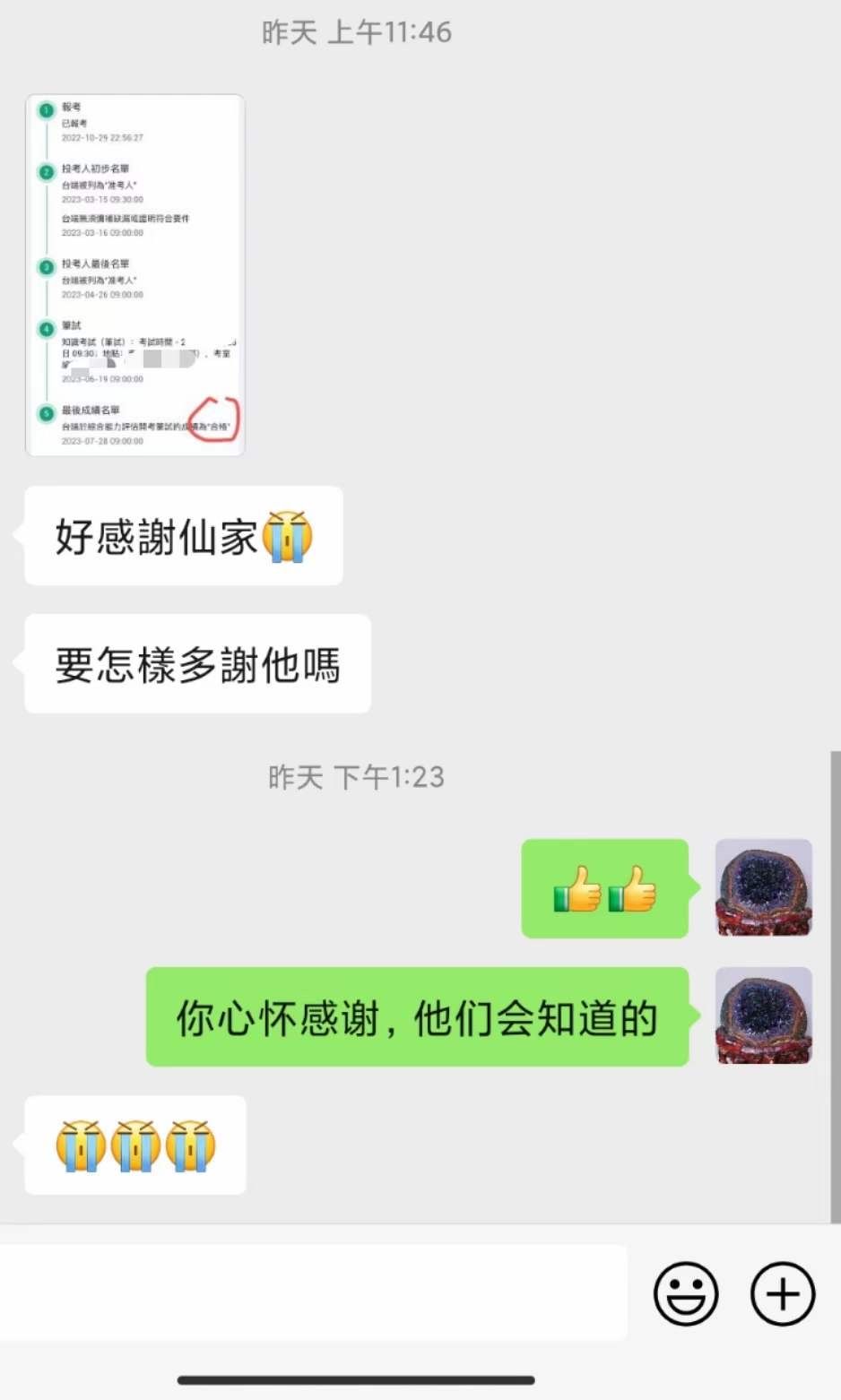The height and width of the screenshot is (1400, 841).
Task: Open the emoji picker icon
Action: [685, 1293]
